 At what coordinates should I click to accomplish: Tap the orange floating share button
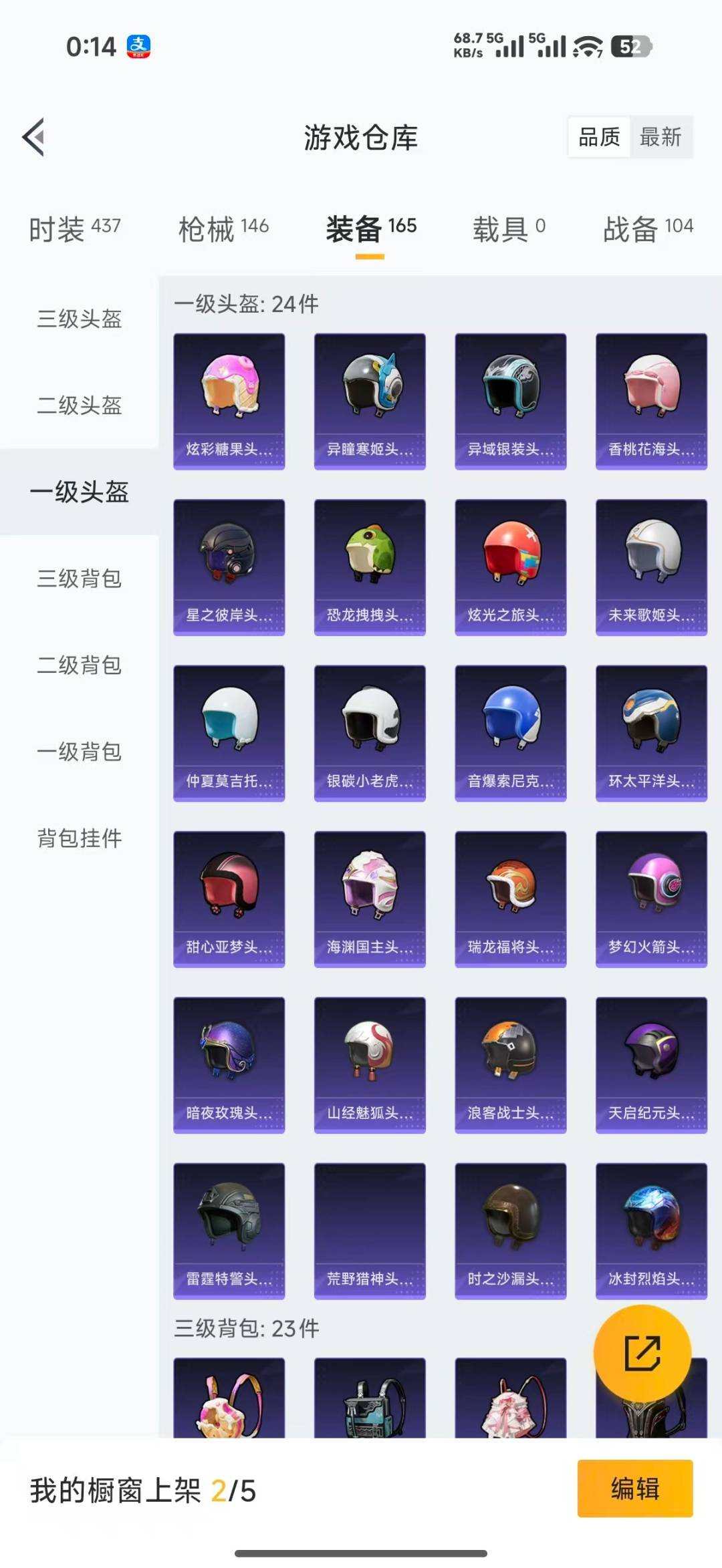pyautogui.click(x=642, y=1353)
